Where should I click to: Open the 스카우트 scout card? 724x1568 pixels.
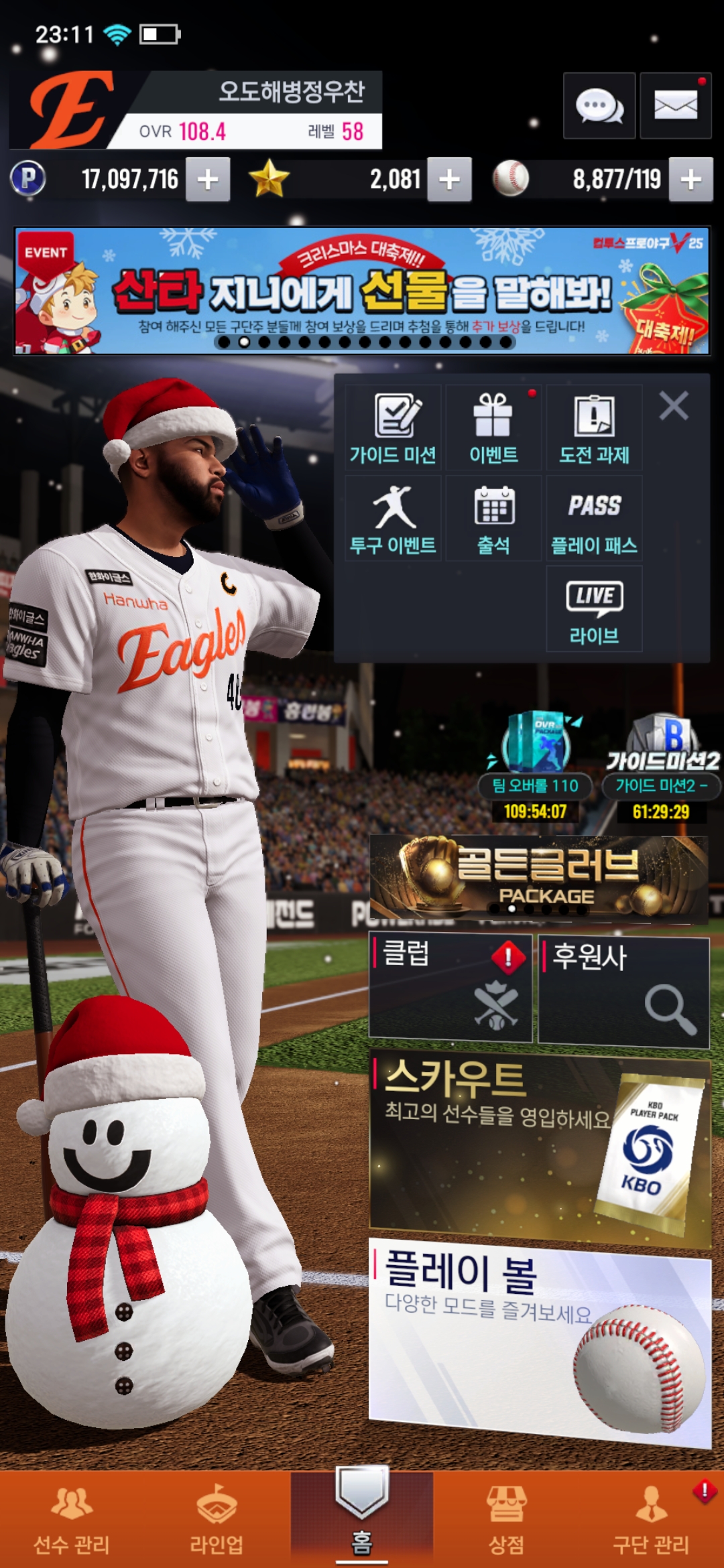(x=539, y=1147)
